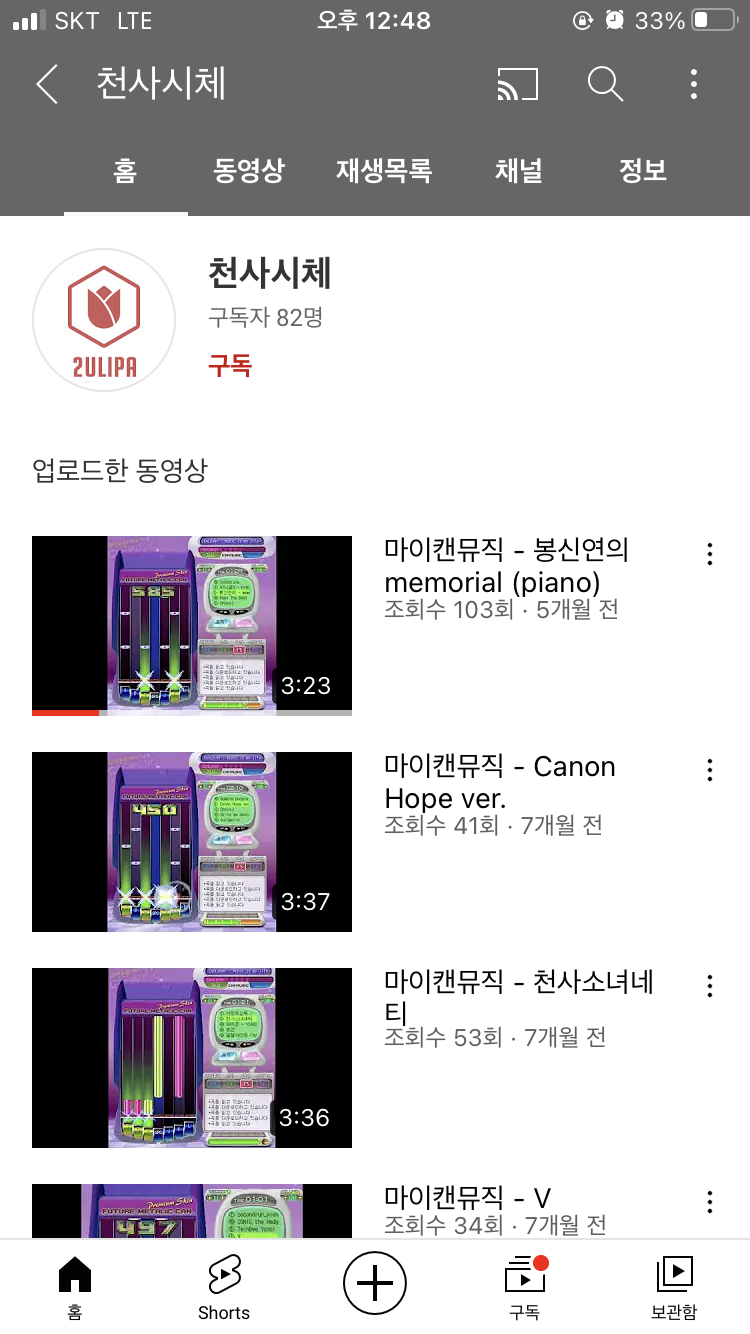Switch to the 재생목록 tab

(x=383, y=170)
